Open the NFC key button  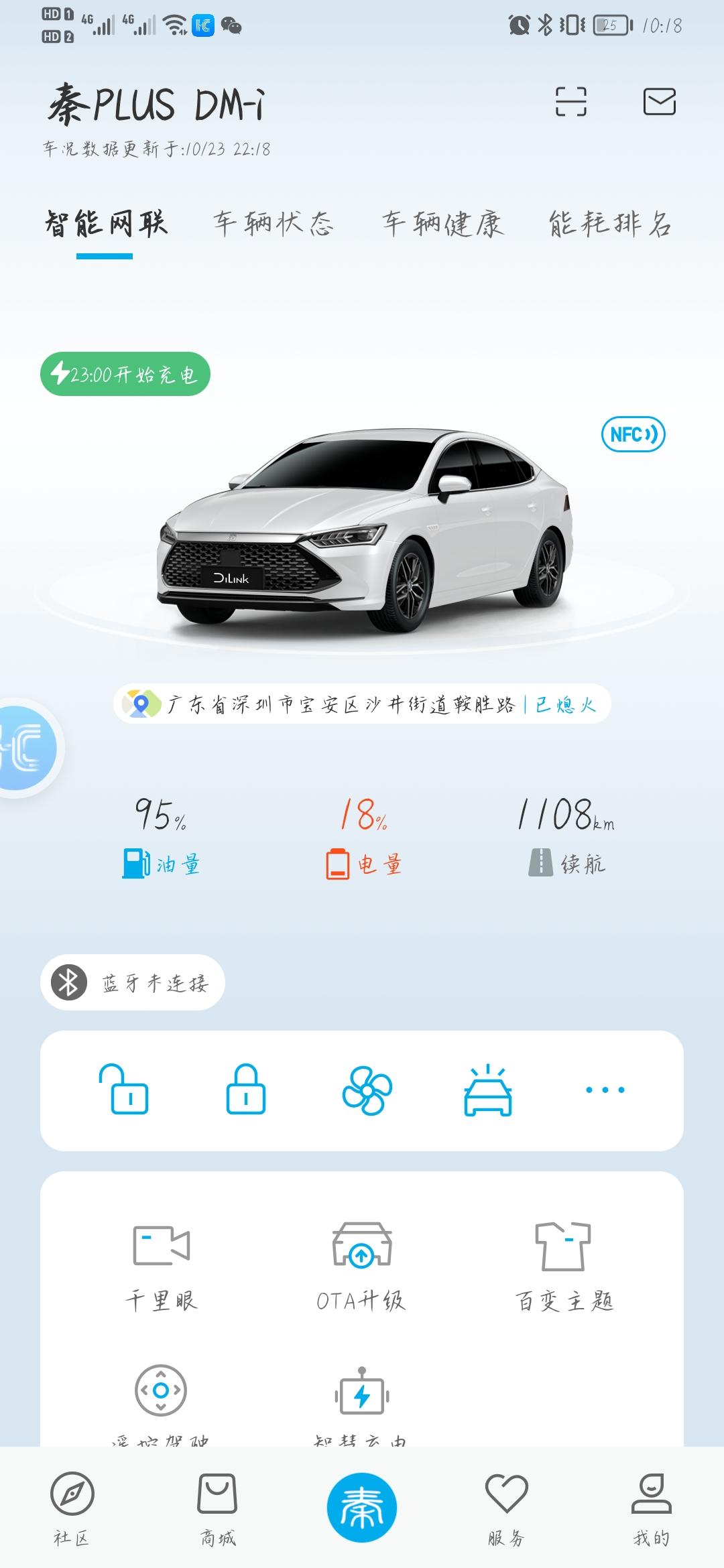point(633,434)
